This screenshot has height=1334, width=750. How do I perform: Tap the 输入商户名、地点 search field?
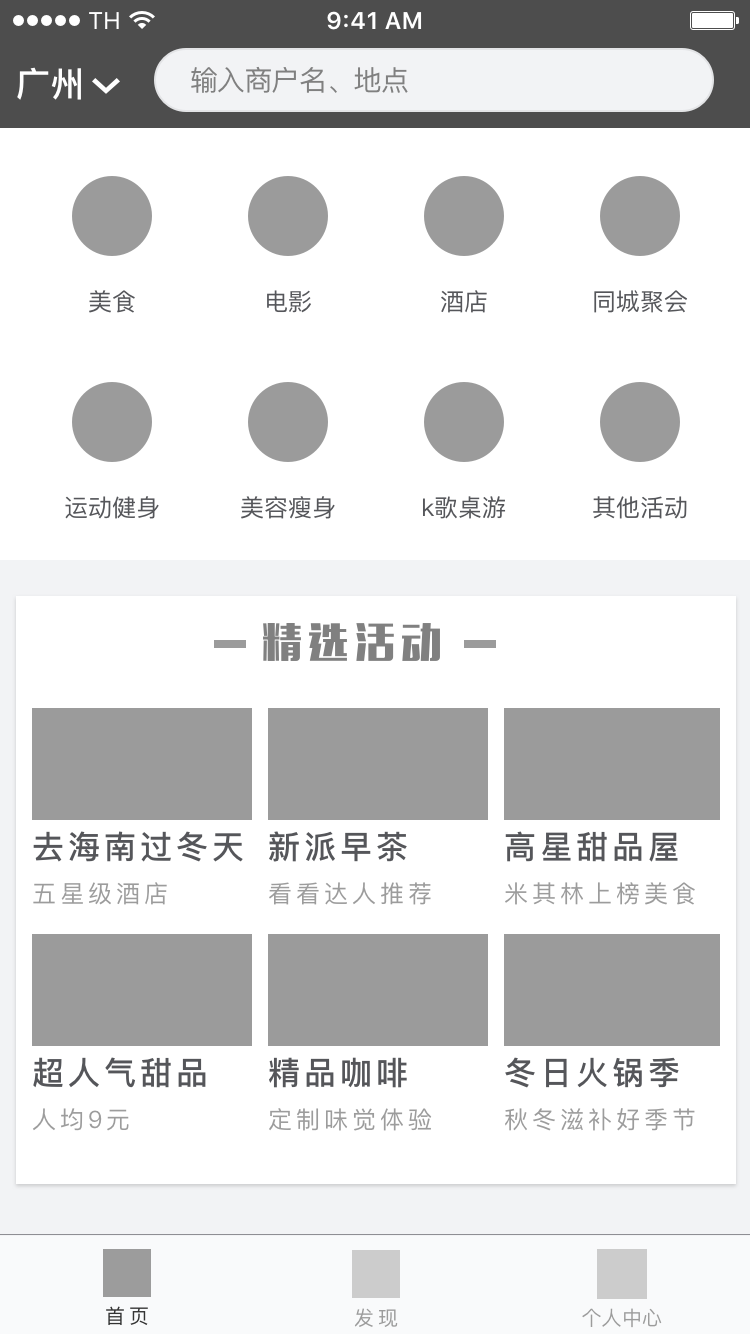click(x=433, y=80)
